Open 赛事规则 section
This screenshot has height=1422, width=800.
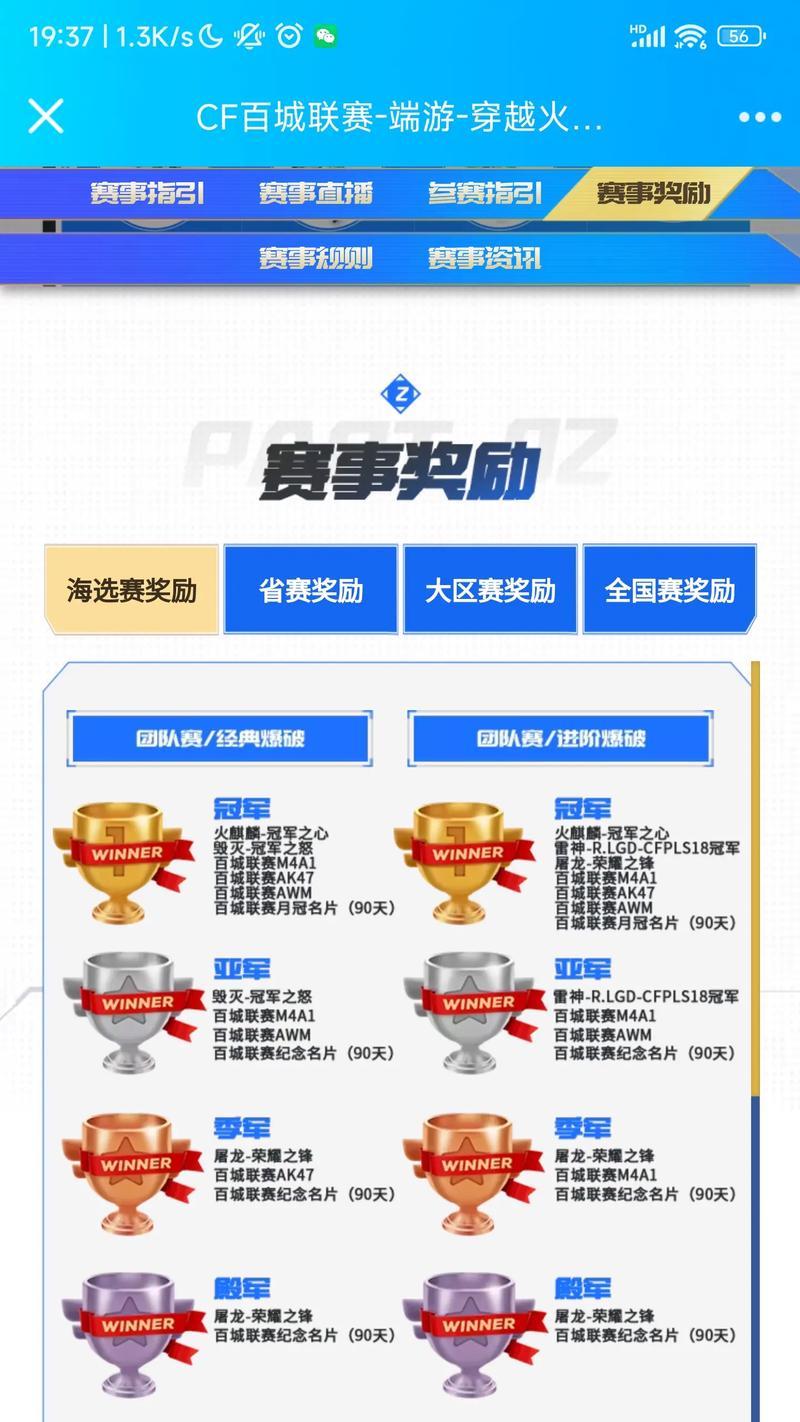[315, 258]
